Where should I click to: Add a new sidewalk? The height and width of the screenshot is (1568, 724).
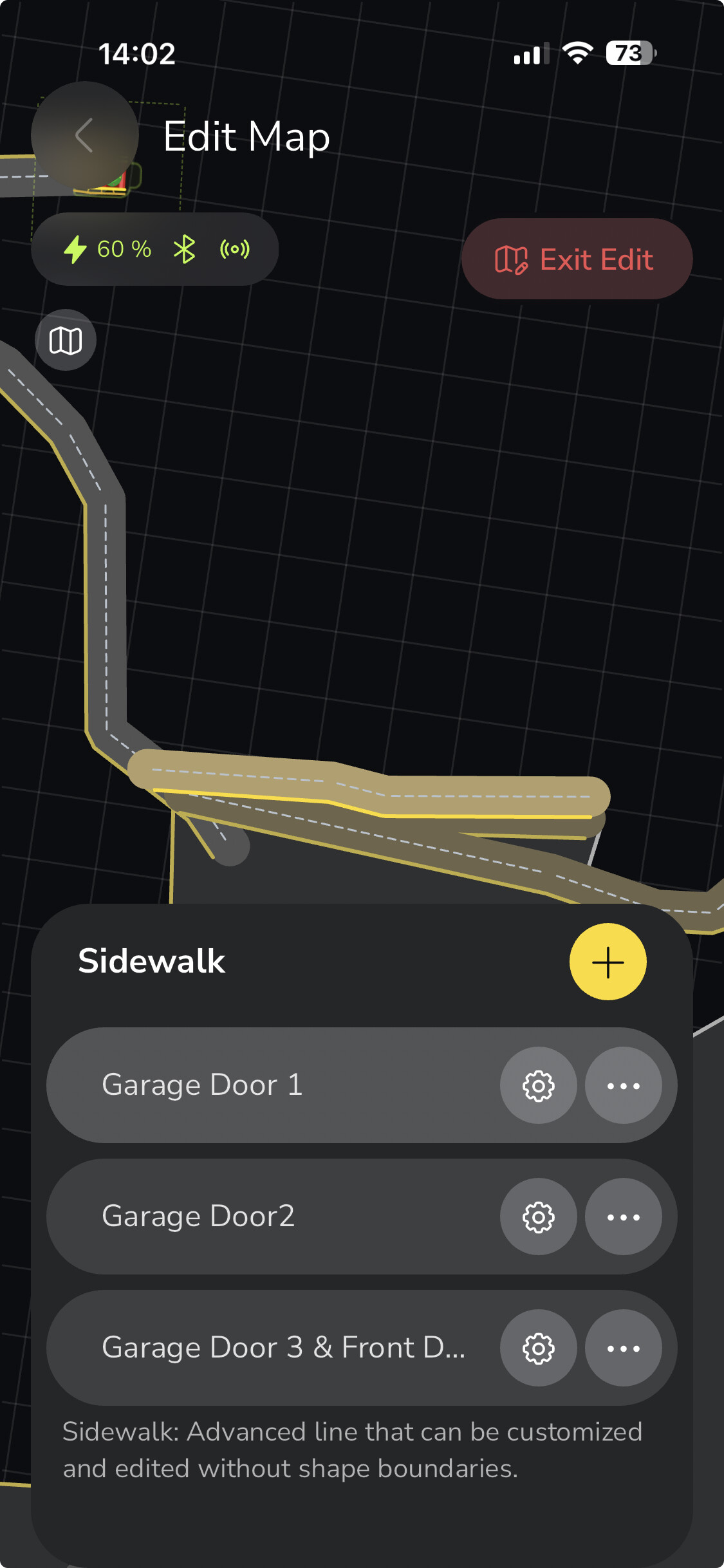pyautogui.click(x=608, y=962)
